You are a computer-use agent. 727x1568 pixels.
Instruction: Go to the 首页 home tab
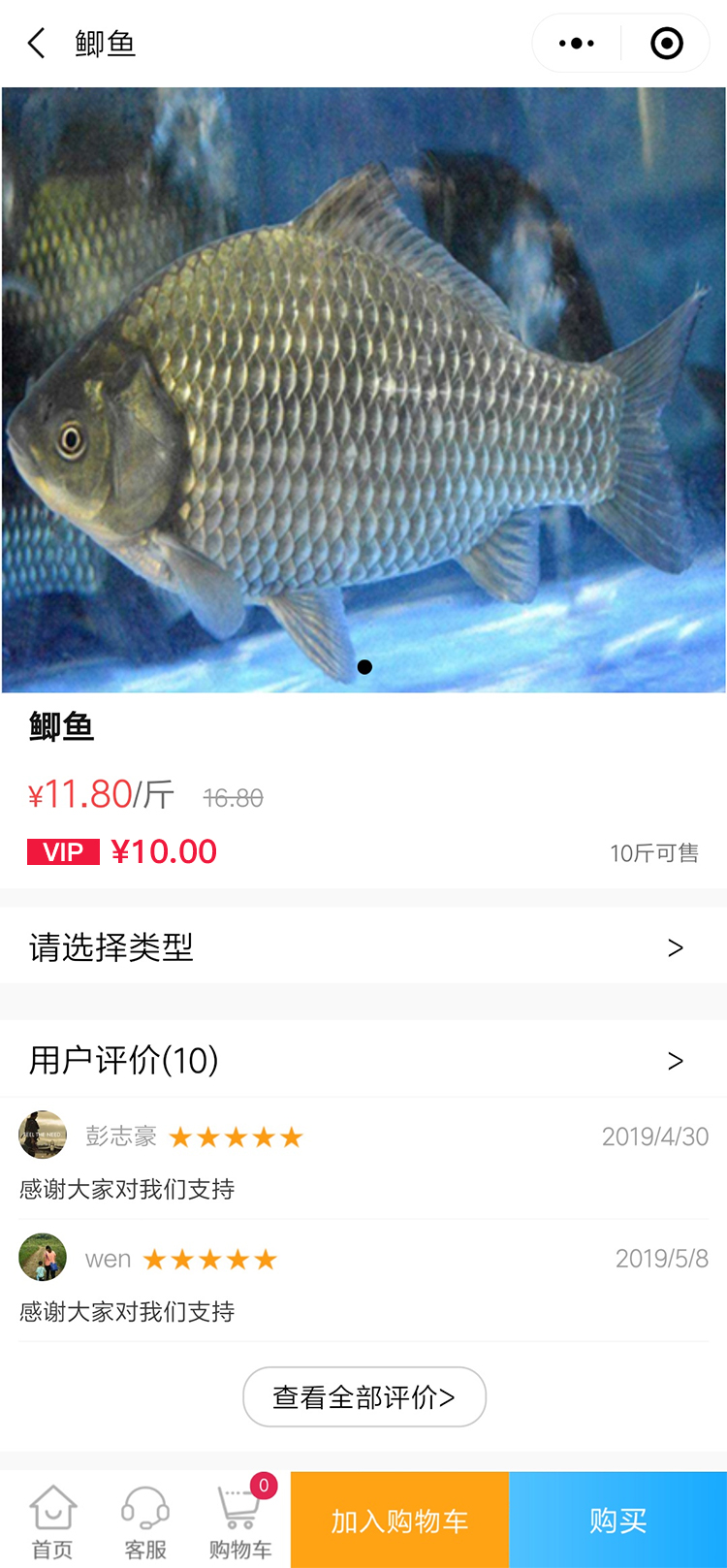(x=52, y=1520)
